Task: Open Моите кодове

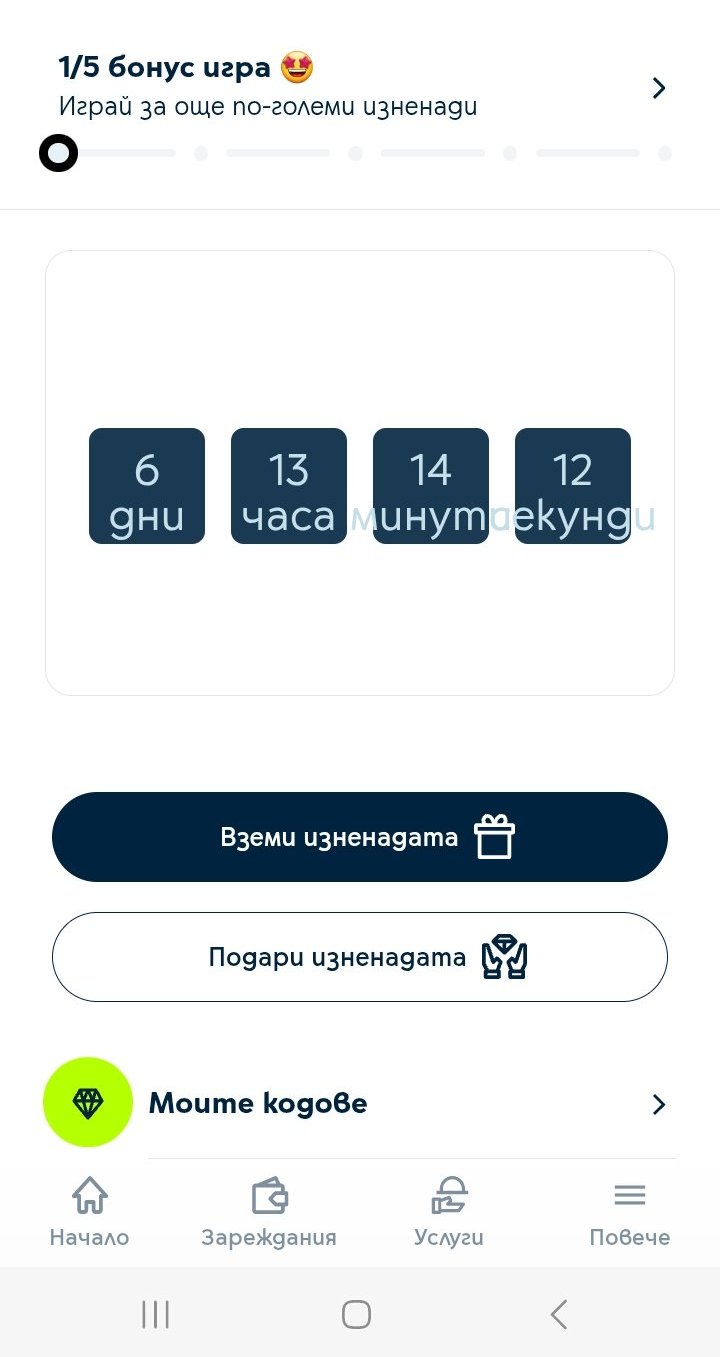Action: point(360,1104)
